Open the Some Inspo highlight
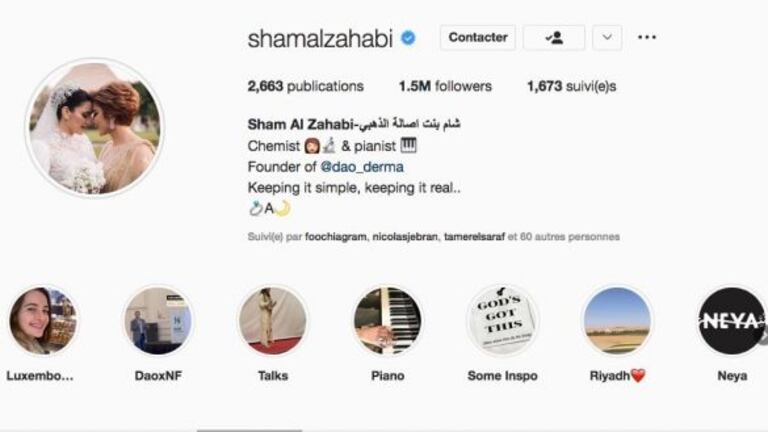 click(x=502, y=321)
